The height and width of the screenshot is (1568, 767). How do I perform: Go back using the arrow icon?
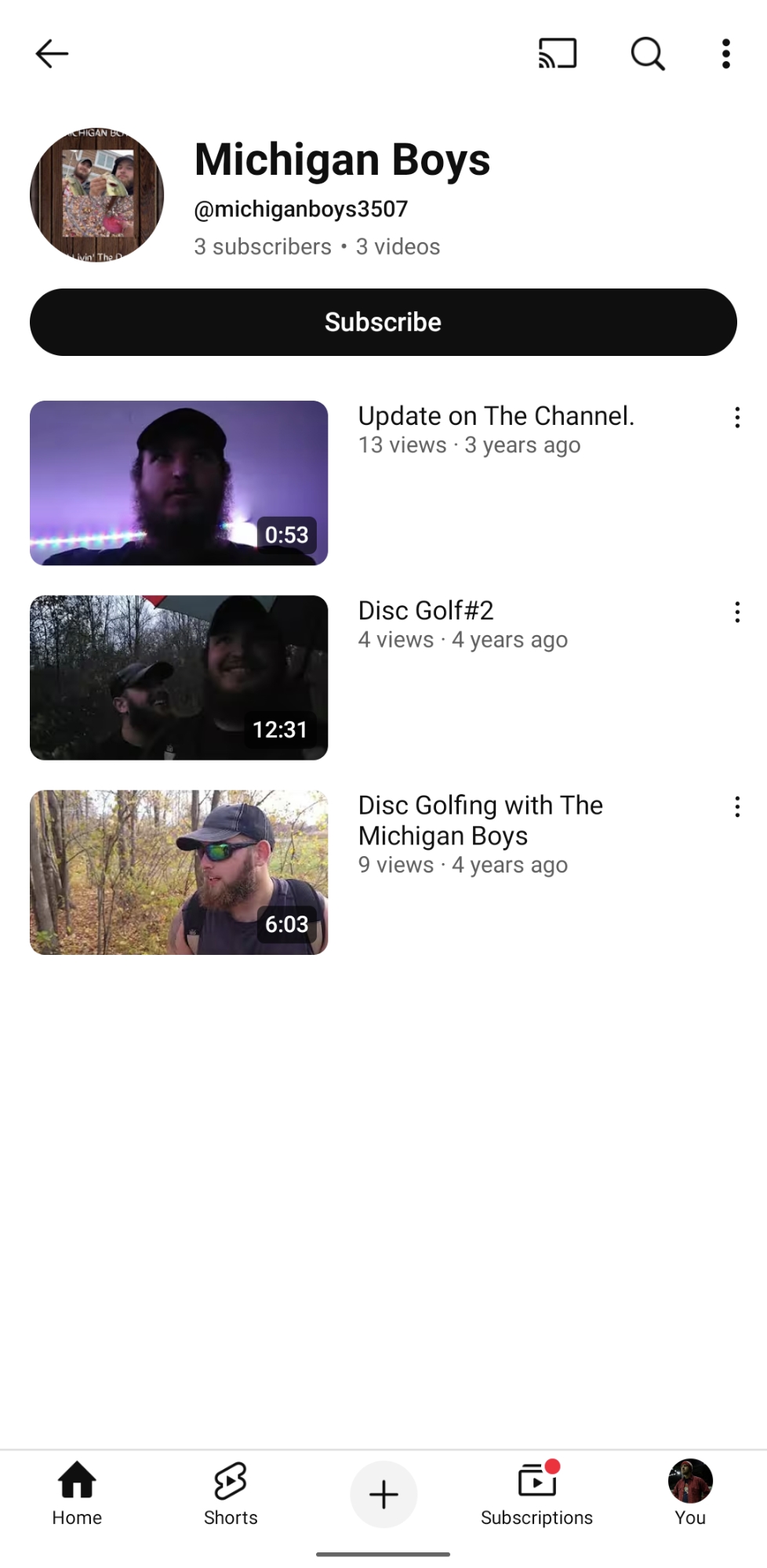53,54
